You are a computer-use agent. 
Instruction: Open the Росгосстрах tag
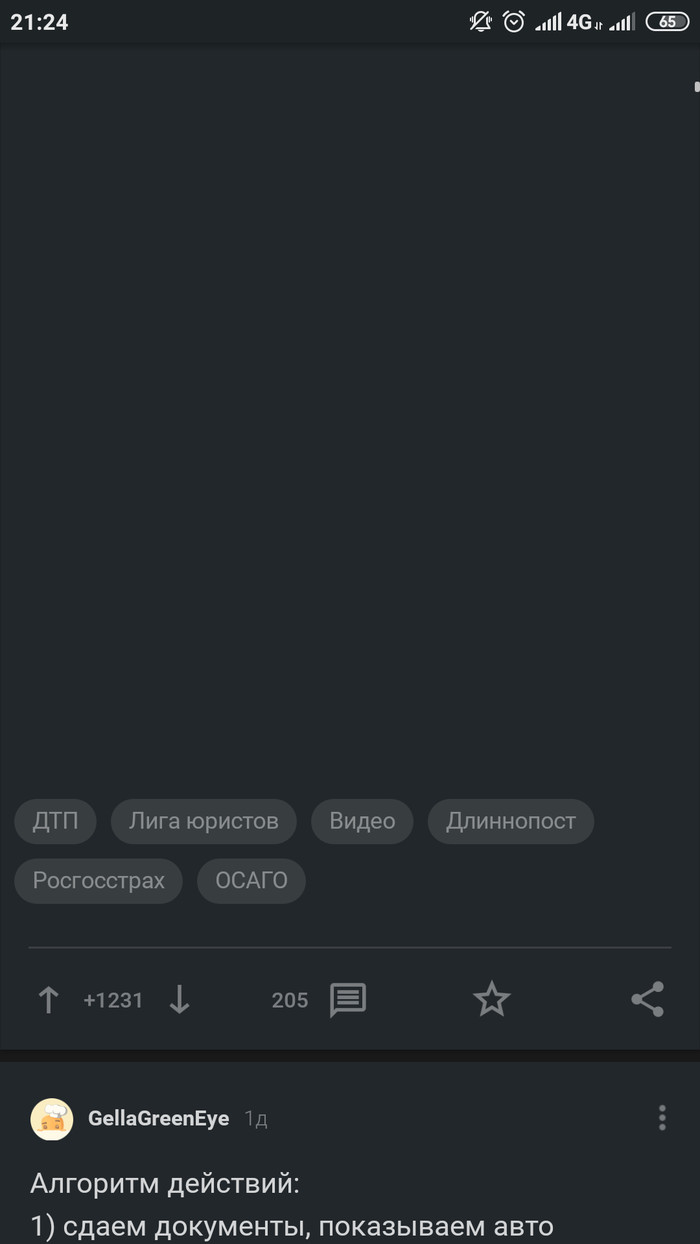98,881
